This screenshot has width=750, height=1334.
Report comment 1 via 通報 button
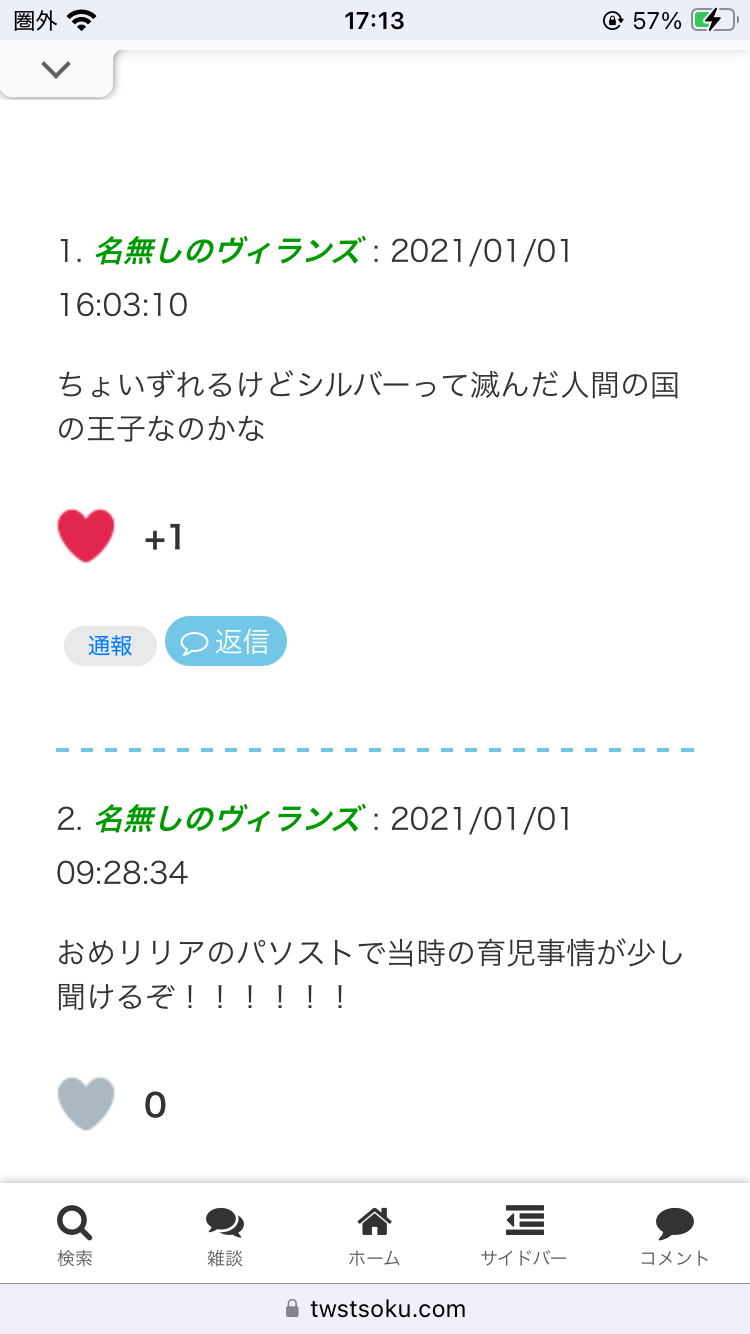[x=110, y=646]
